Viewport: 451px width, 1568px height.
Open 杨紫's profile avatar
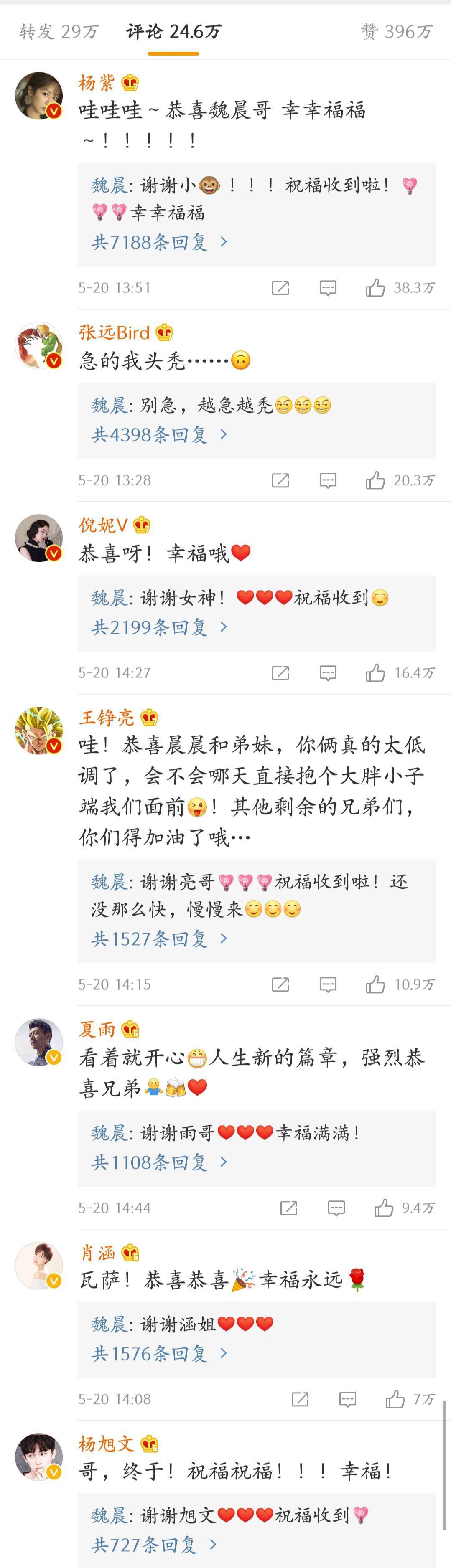39,96
